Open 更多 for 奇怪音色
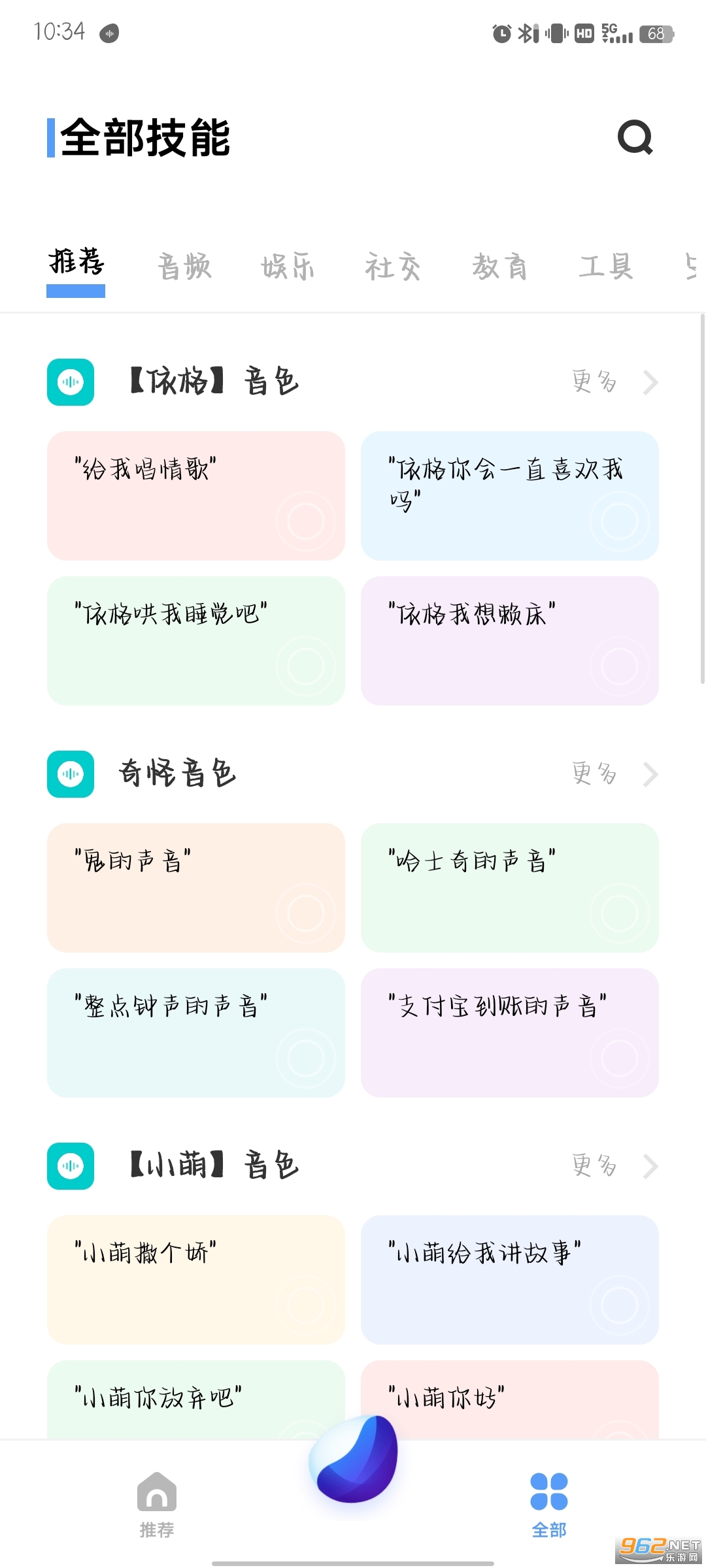Viewport: 706px width, 1568px height. (x=613, y=774)
